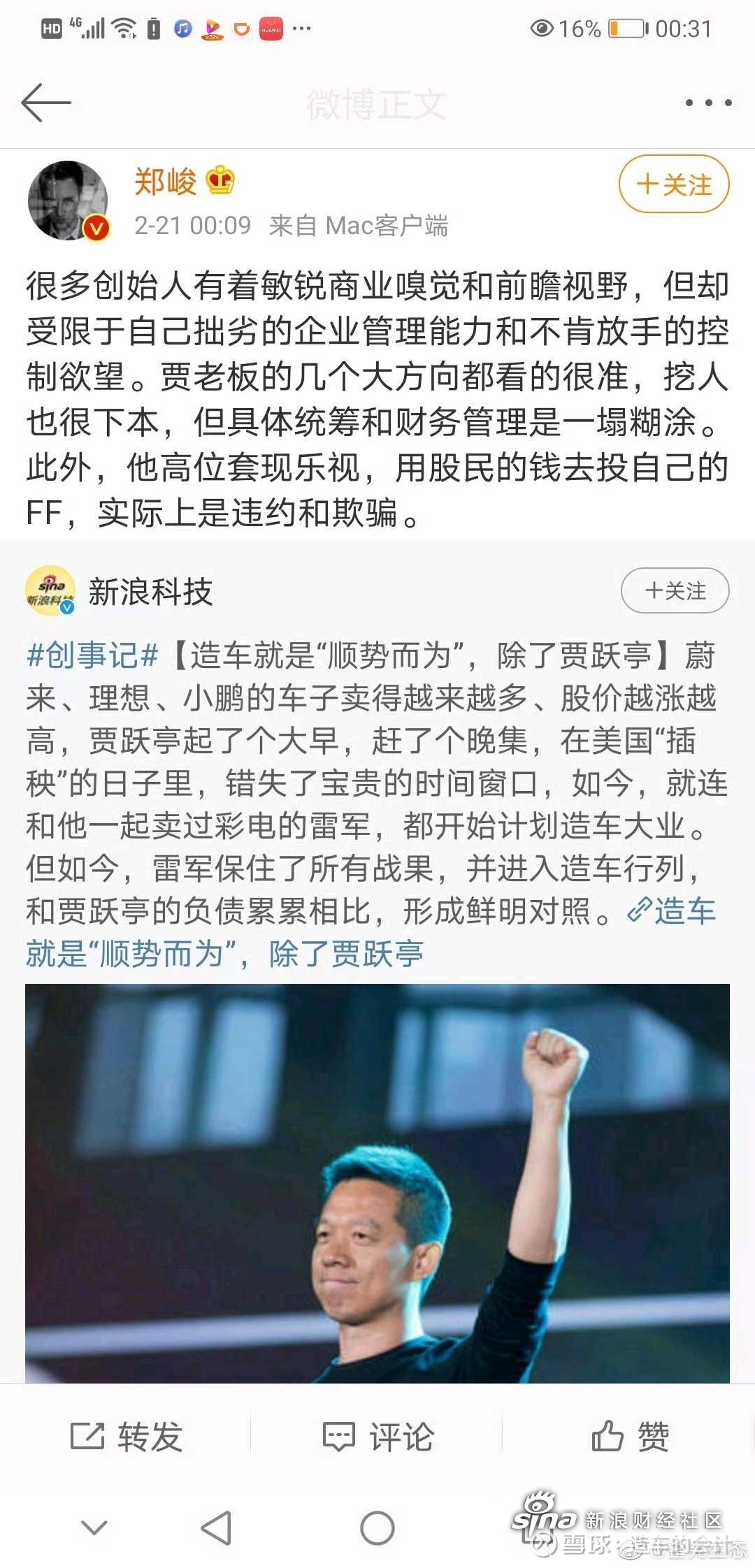The height and width of the screenshot is (1568, 755).
Task: Follow the 新浪科技 account
Action: (674, 590)
